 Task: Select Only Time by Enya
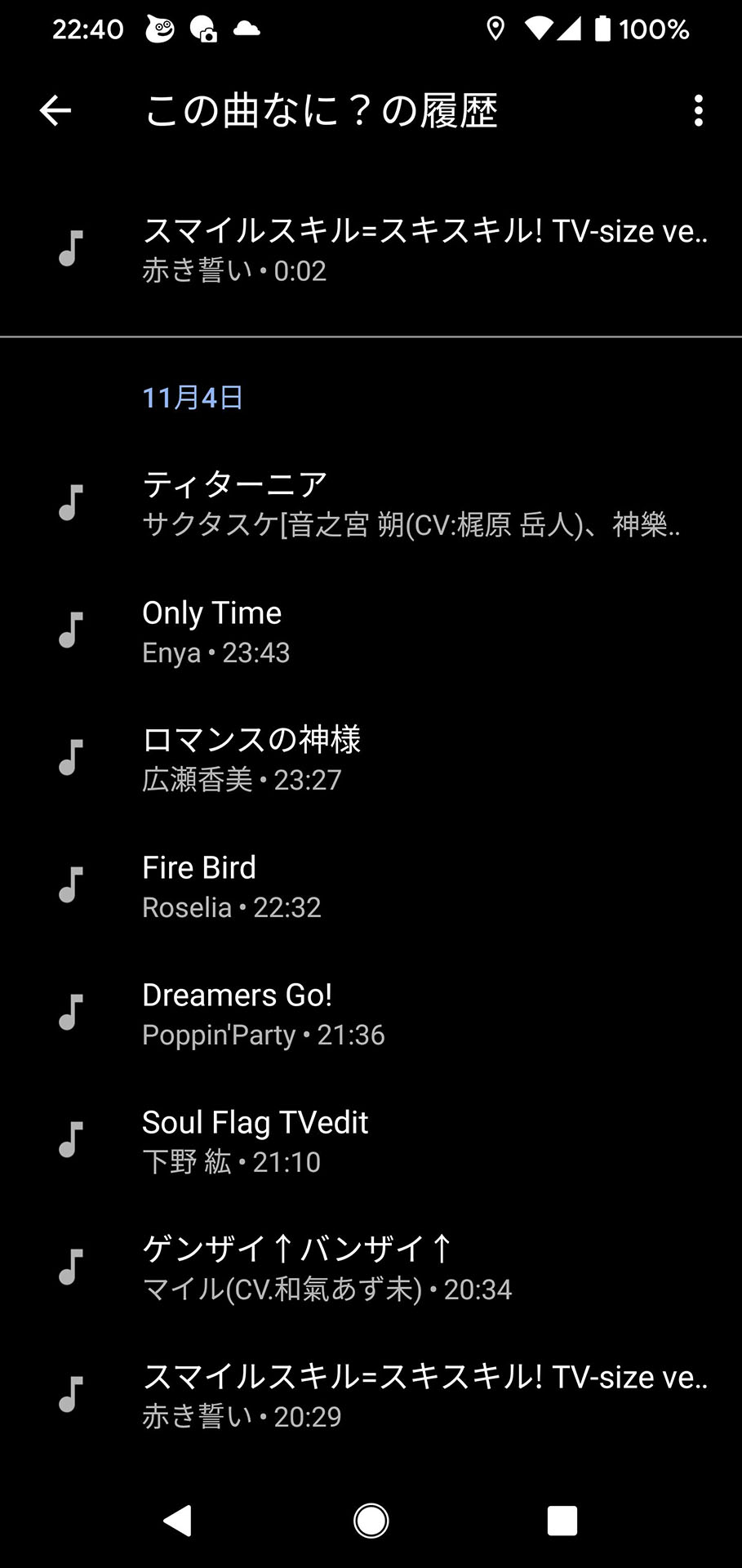point(371,630)
